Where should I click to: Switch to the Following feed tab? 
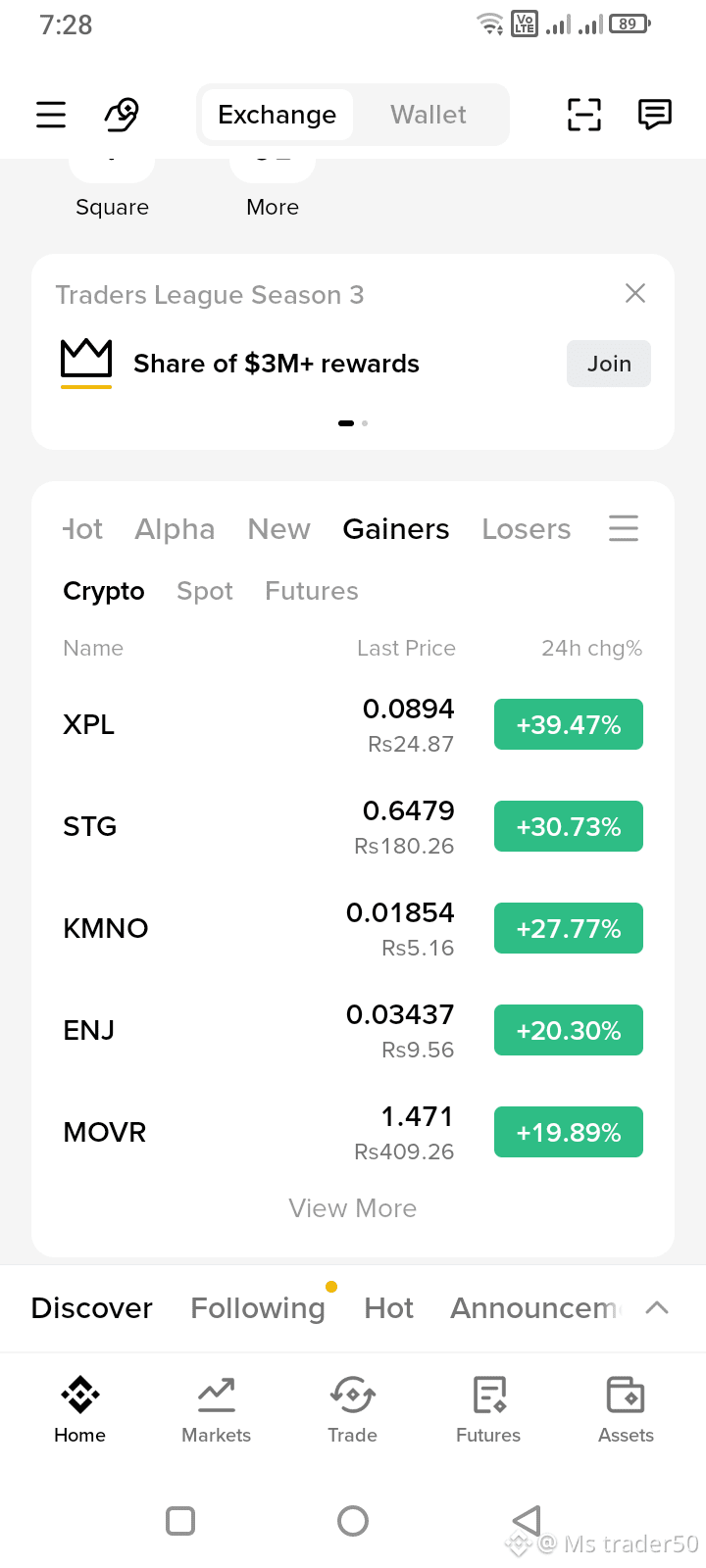pyautogui.click(x=258, y=1308)
